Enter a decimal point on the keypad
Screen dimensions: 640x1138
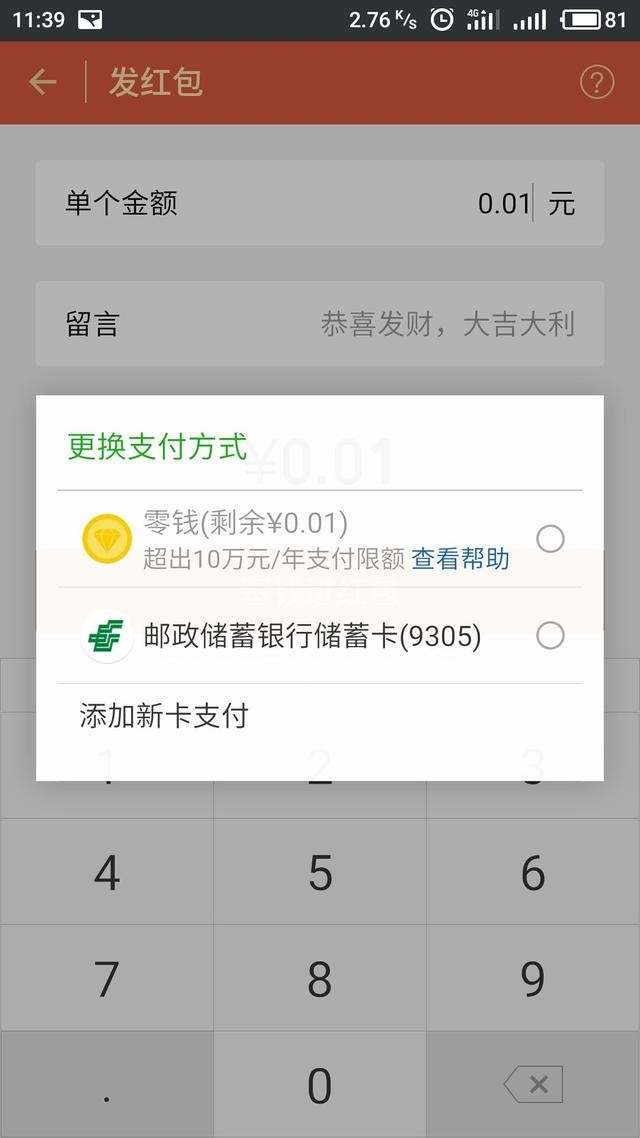pos(107,1085)
